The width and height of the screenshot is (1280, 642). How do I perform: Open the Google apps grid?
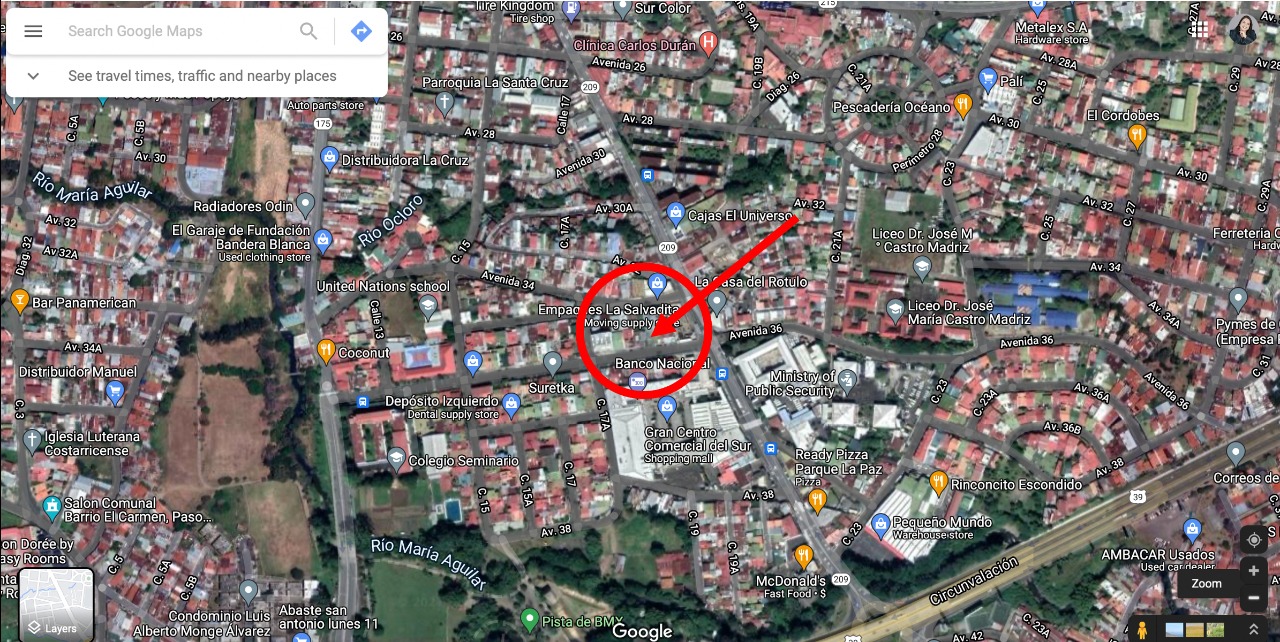pyautogui.click(x=1199, y=30)
